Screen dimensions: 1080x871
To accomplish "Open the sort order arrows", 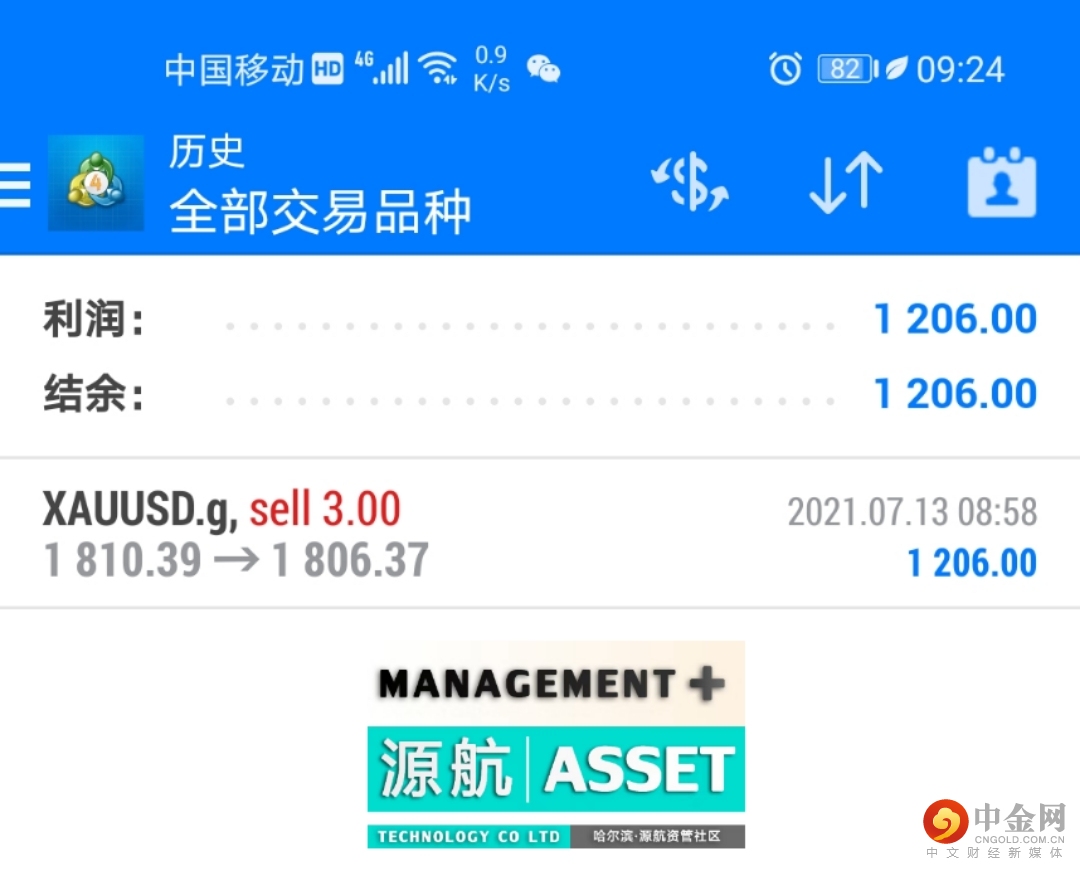I will (845, 183).
